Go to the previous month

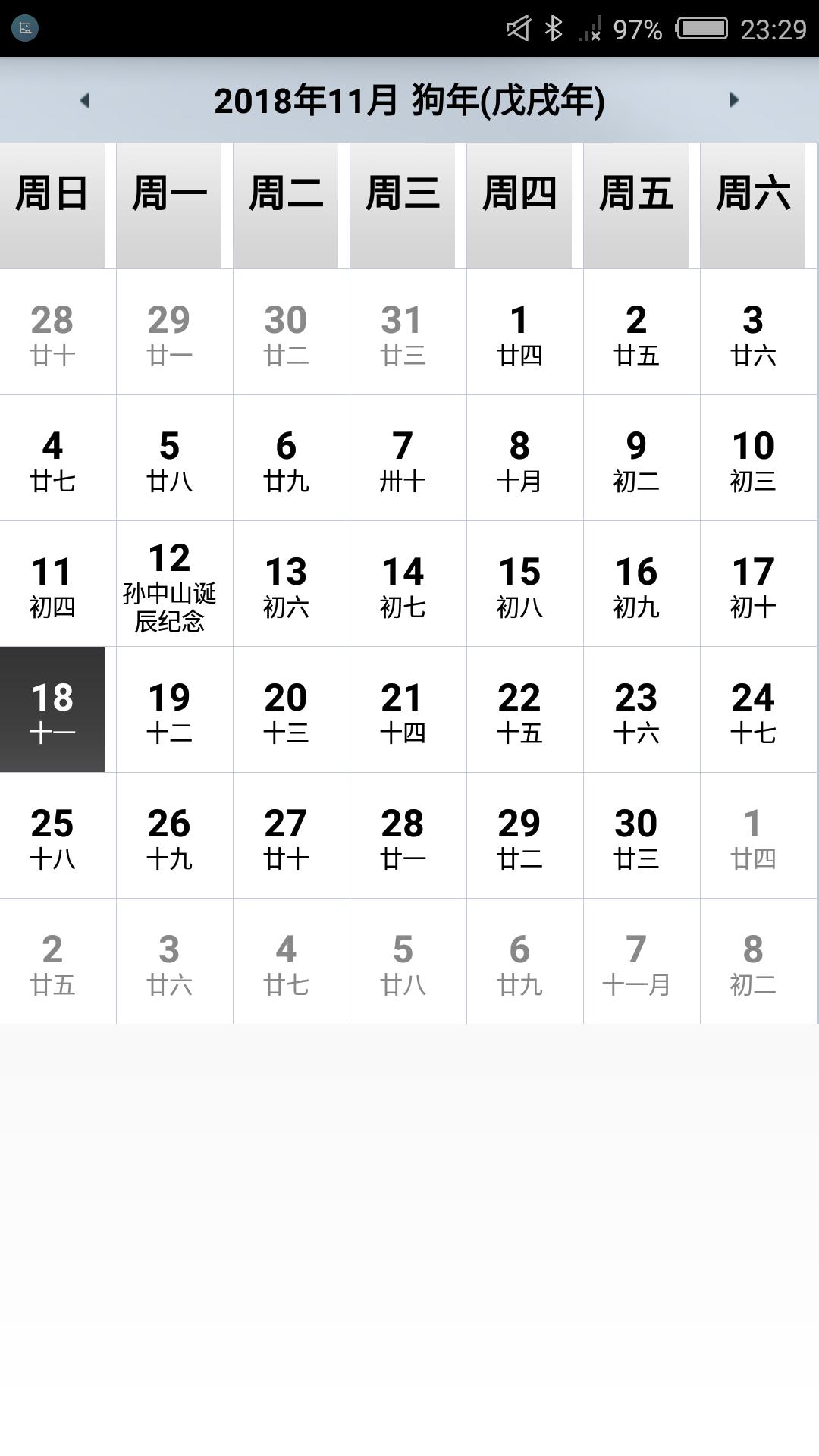pos(84,100)
